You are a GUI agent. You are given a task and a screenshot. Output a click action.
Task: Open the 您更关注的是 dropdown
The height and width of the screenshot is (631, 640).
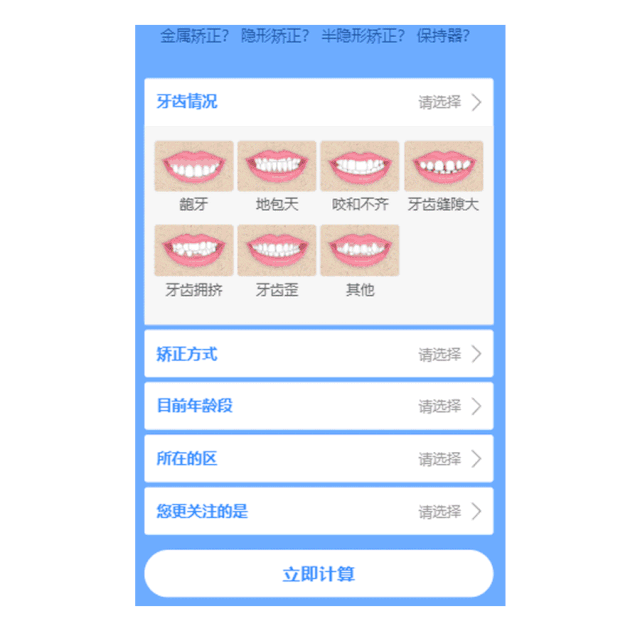[x=318, y=512]
